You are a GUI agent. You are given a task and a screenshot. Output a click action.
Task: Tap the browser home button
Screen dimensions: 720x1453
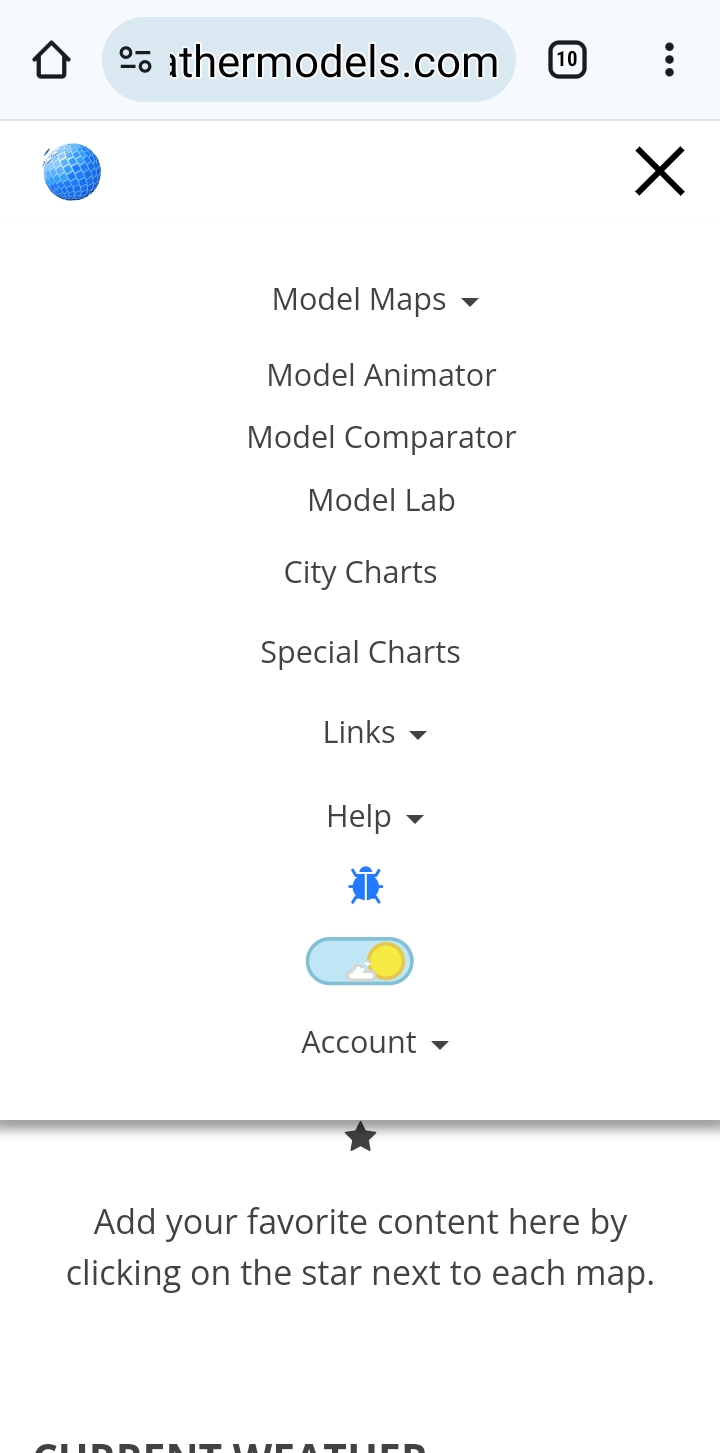point(52,60)
